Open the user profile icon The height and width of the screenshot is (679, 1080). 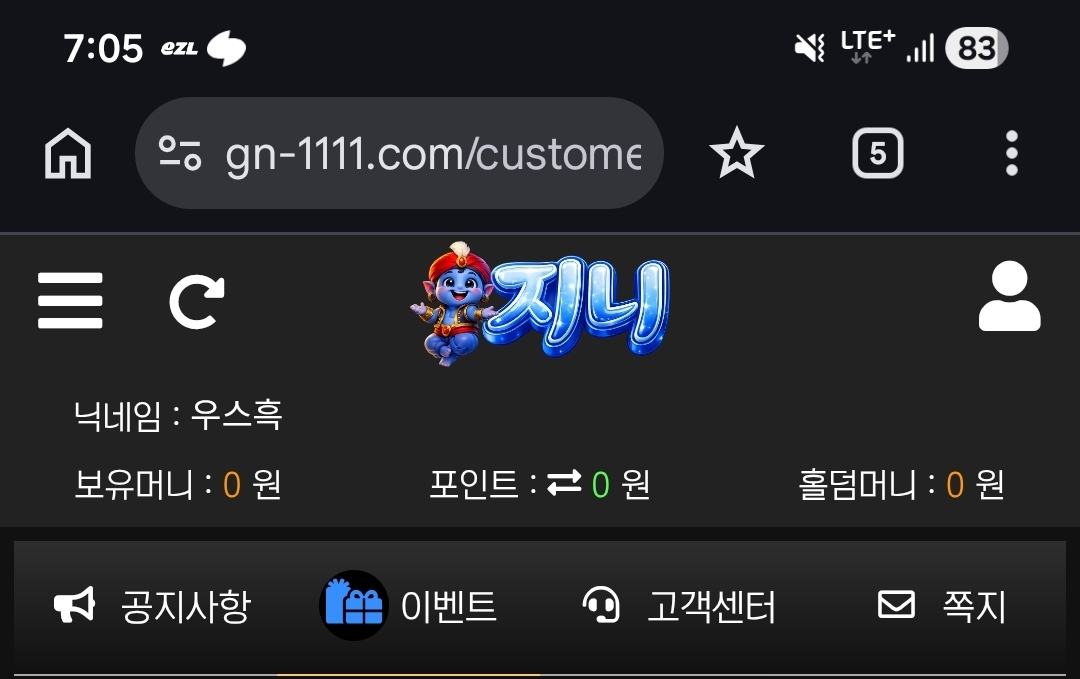point(1008,297)
